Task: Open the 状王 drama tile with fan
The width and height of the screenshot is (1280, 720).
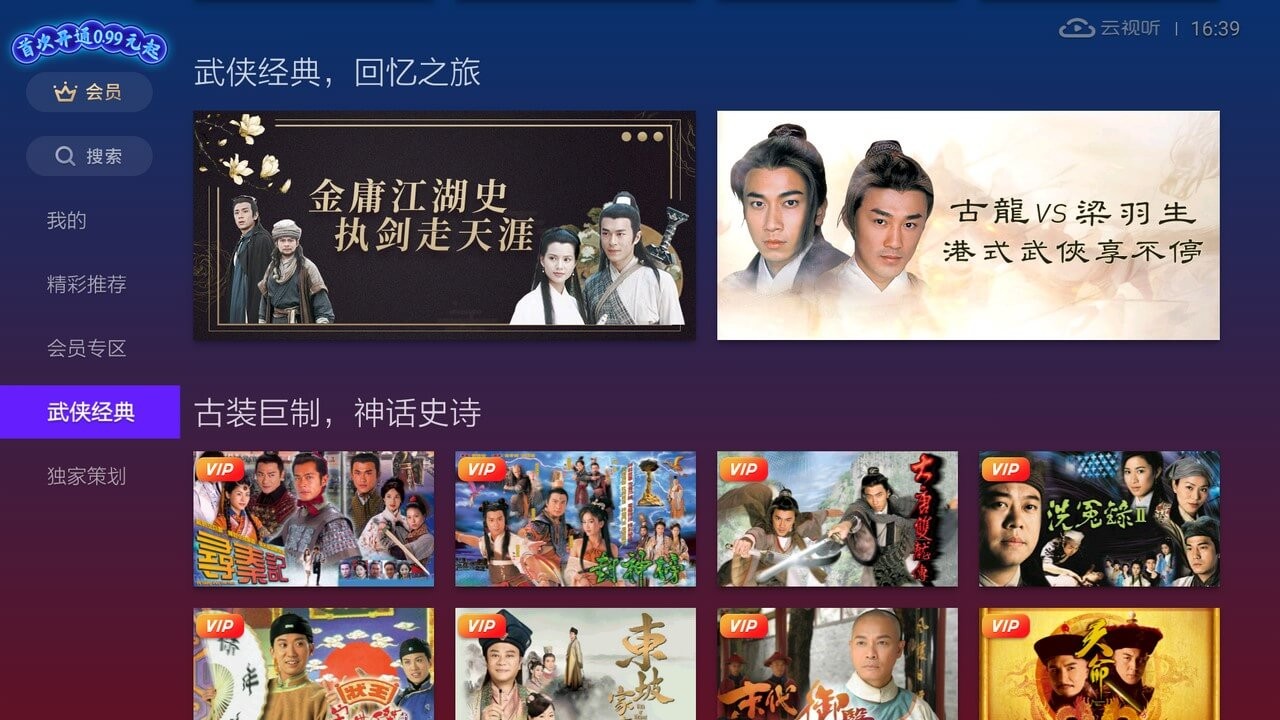Action: tap(314, 664)
